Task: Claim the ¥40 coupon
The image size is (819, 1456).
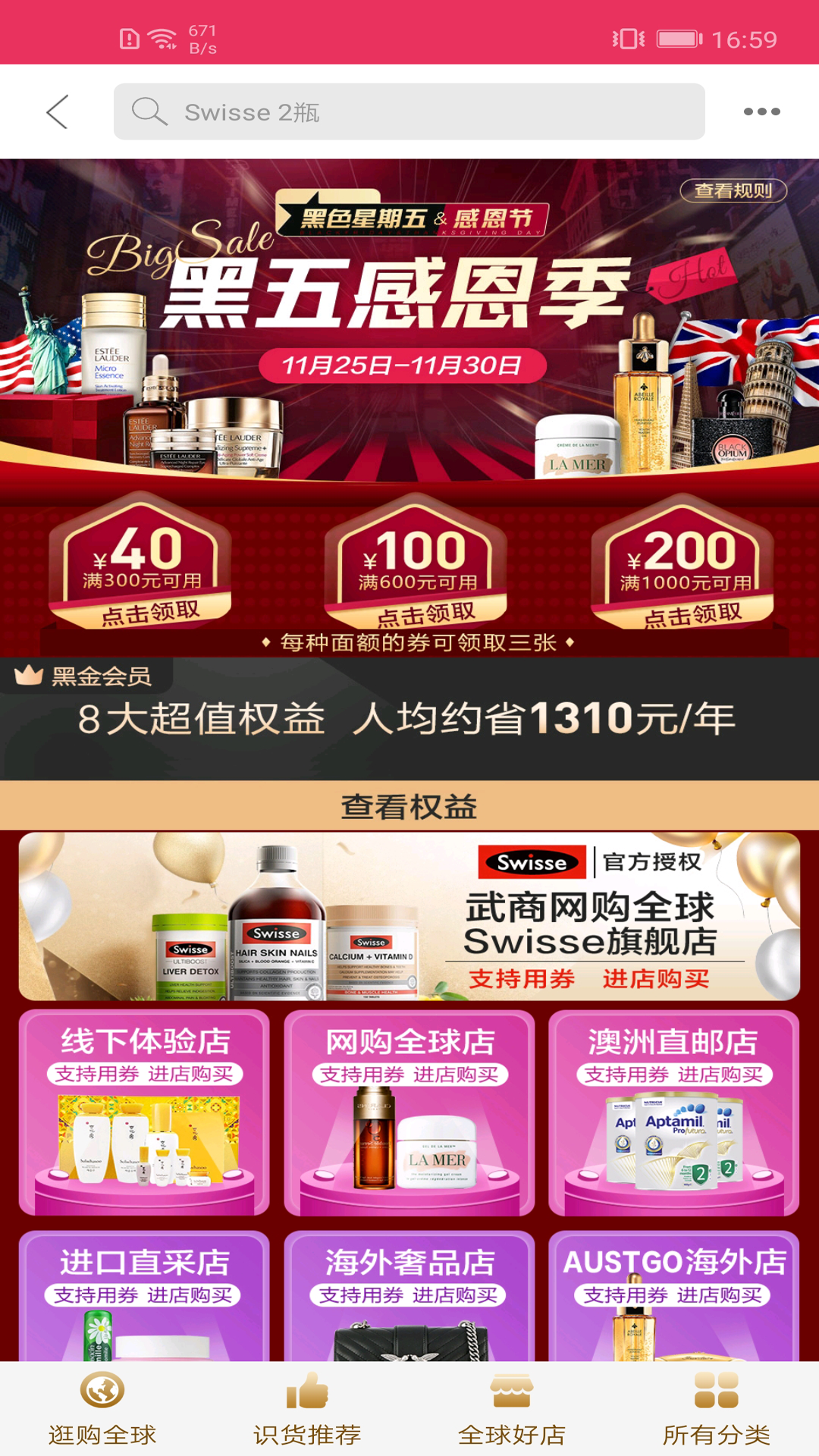Action: [x=141, y=563]
